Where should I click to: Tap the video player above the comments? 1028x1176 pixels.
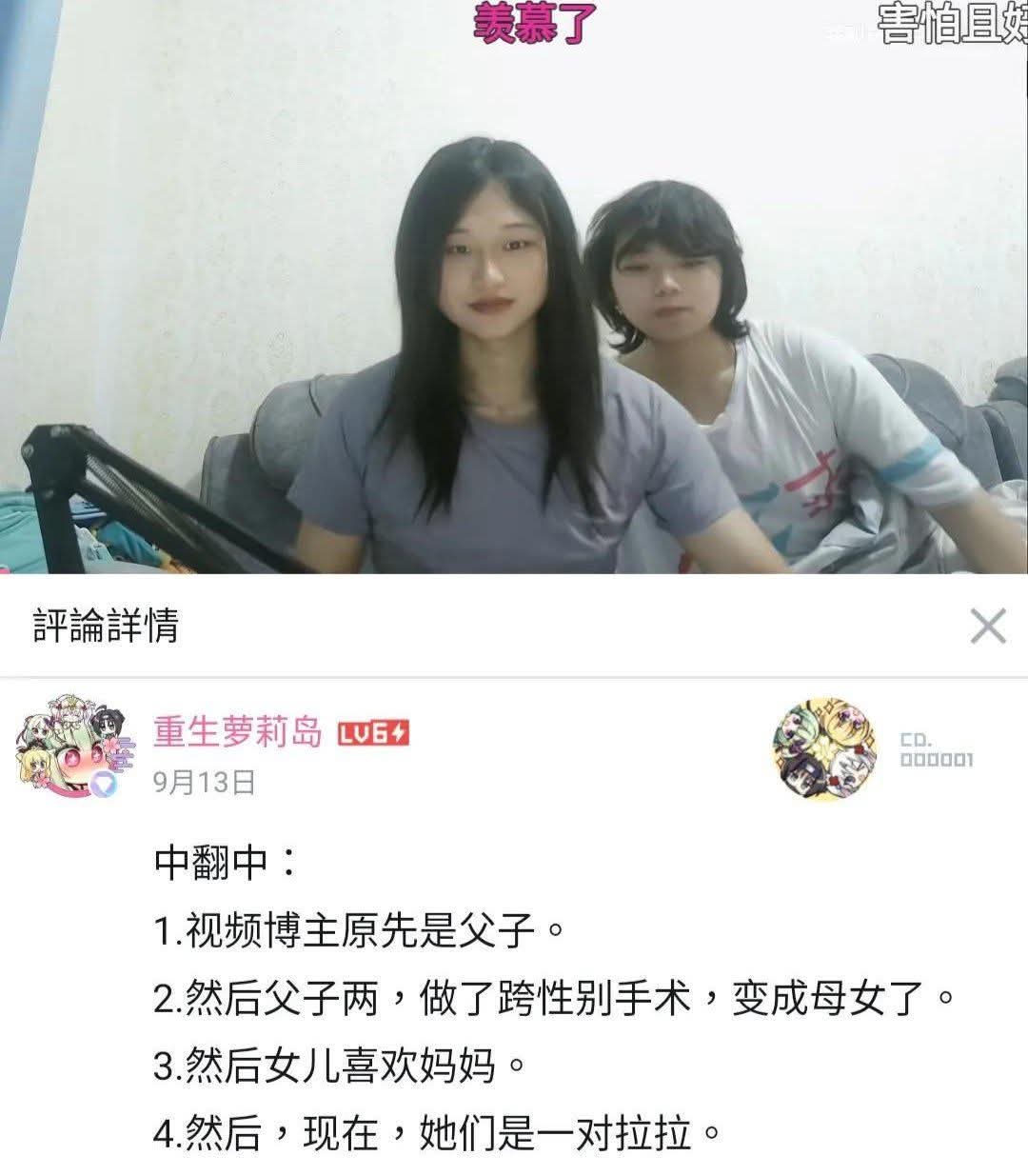click(514, 286)
